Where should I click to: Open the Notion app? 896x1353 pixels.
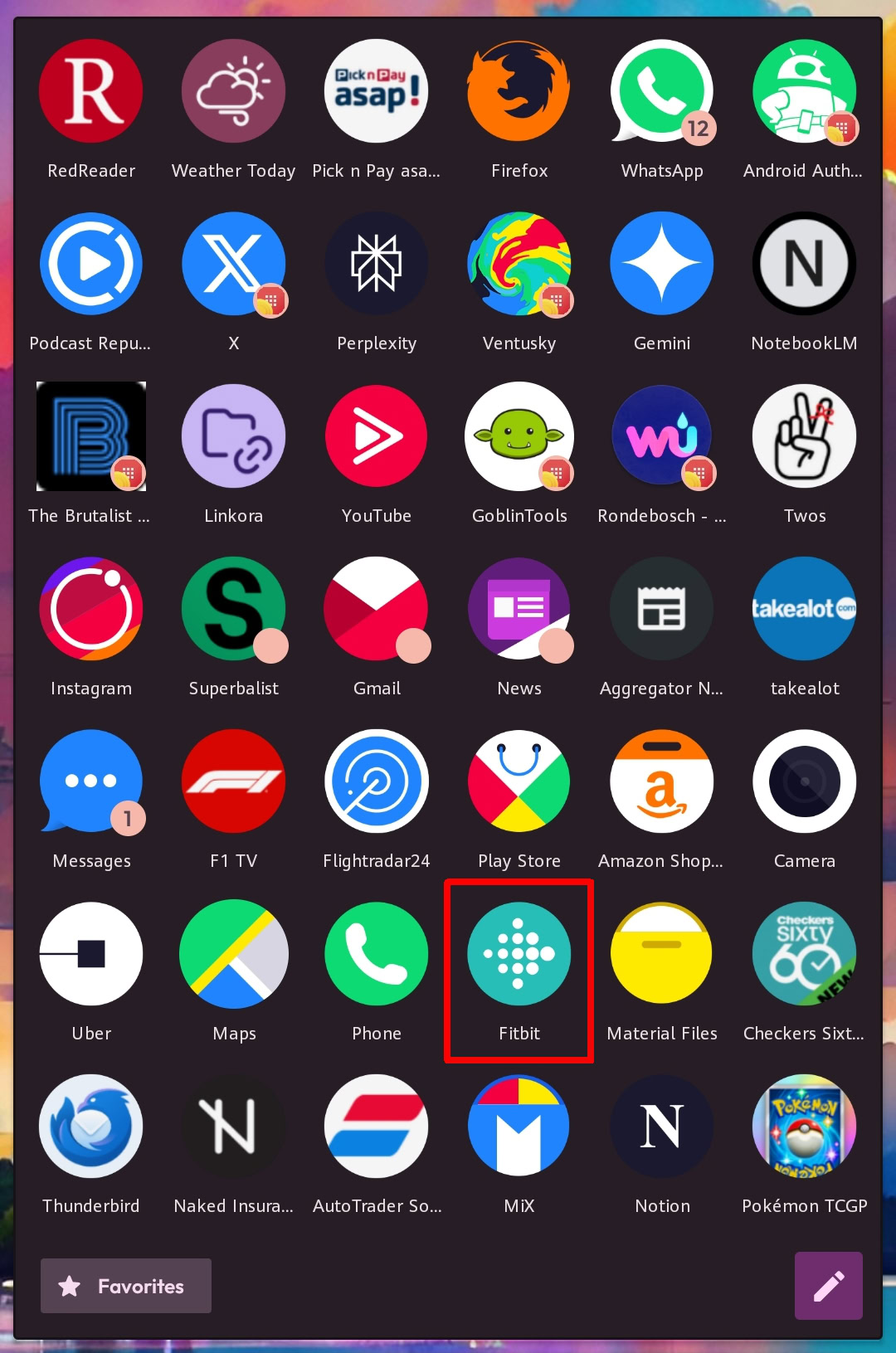coord(661,1127)
